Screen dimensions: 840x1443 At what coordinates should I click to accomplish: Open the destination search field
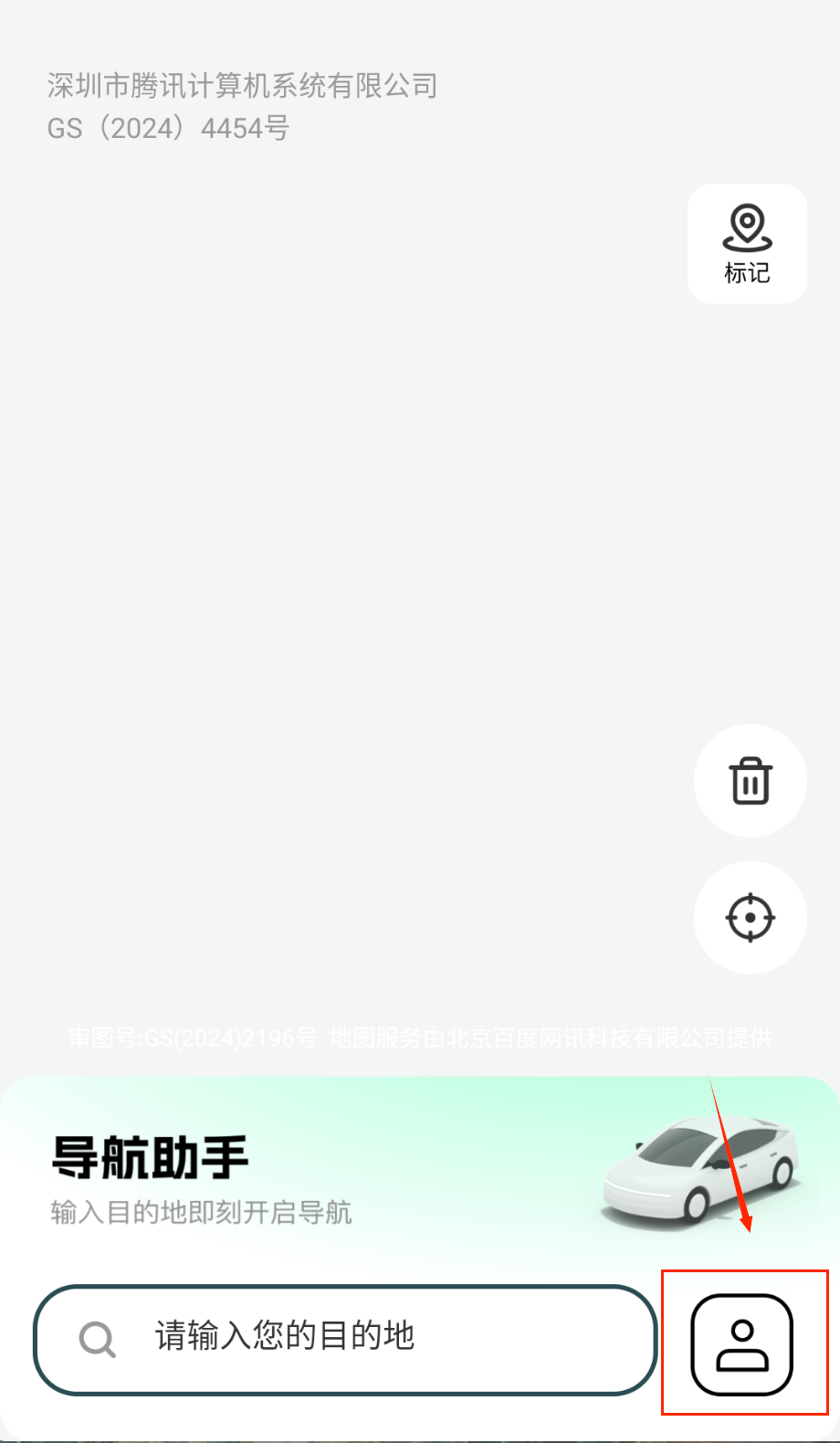[x=345, y=1339]
